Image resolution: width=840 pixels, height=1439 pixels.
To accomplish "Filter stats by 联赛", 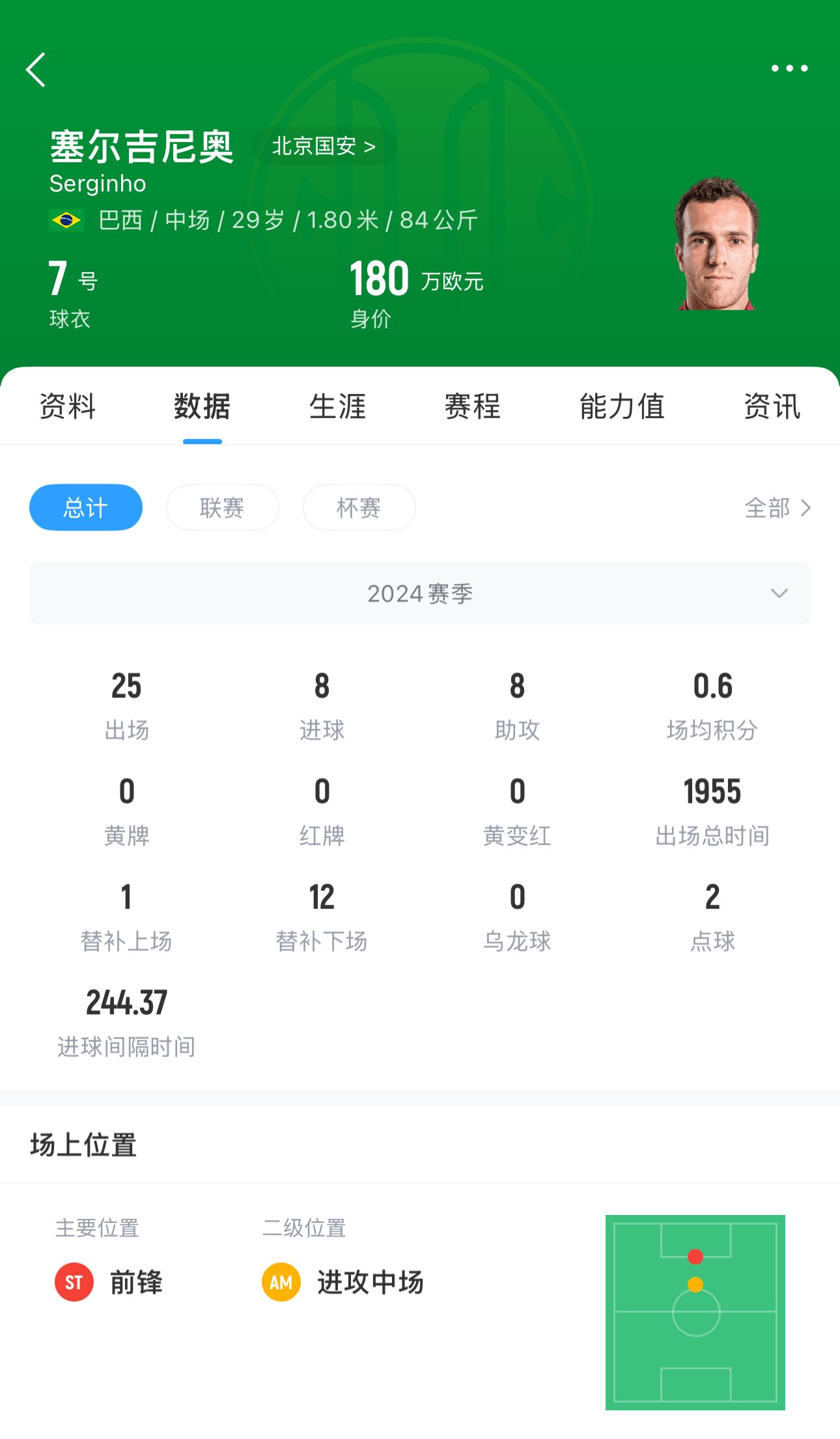I will (222, 507).
